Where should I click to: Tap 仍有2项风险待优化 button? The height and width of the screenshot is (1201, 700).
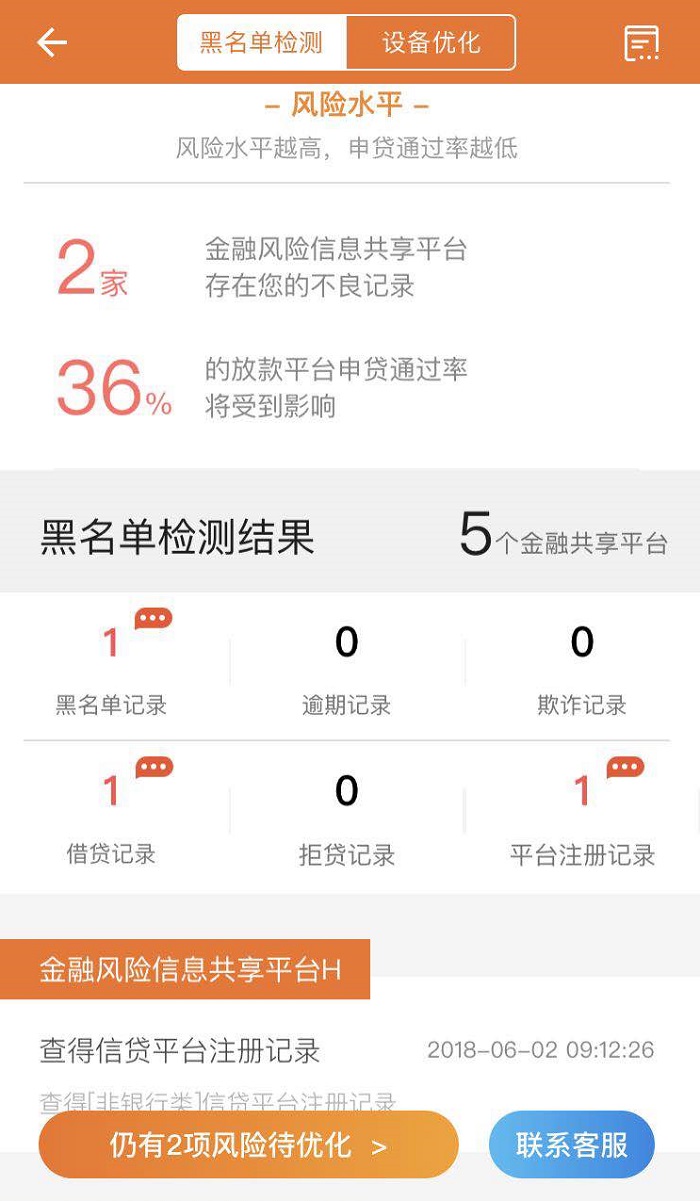click(248, 1145)
